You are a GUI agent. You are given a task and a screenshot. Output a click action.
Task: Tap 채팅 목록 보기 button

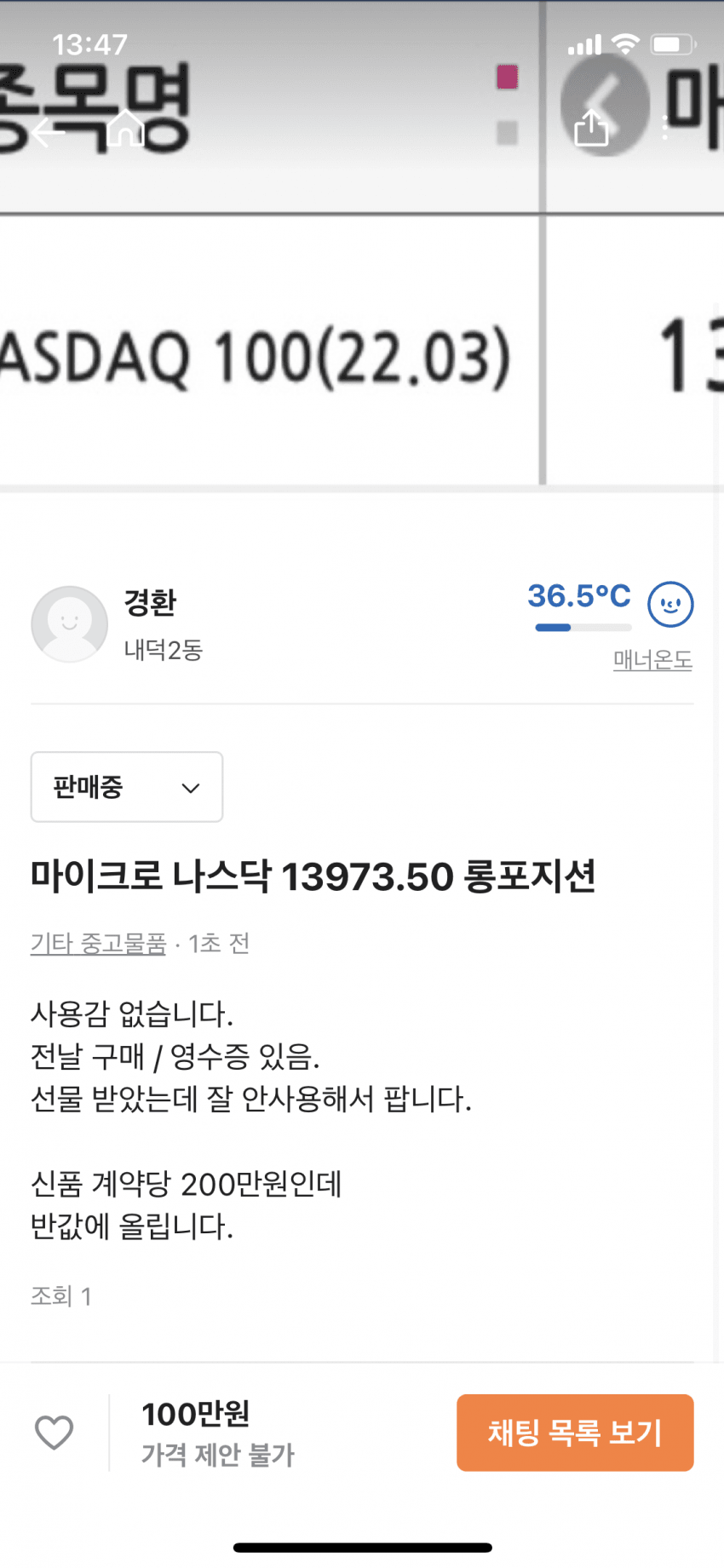pyautogui.click(x=575, y=1433)
